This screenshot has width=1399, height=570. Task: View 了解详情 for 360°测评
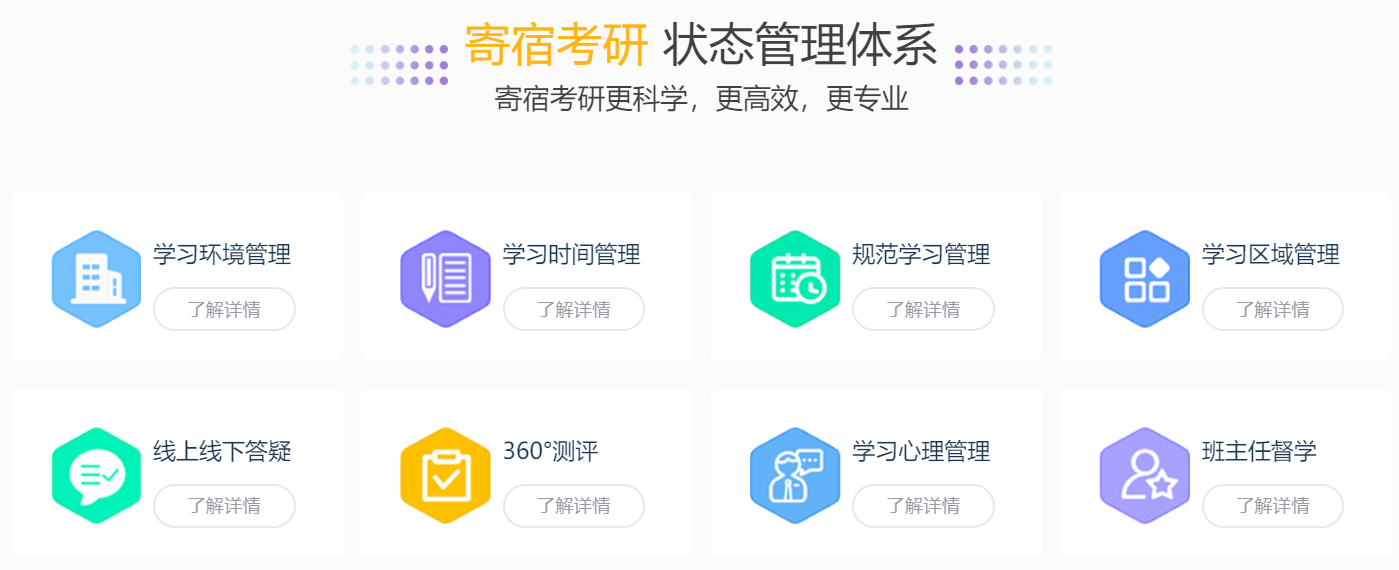(573, 506)
